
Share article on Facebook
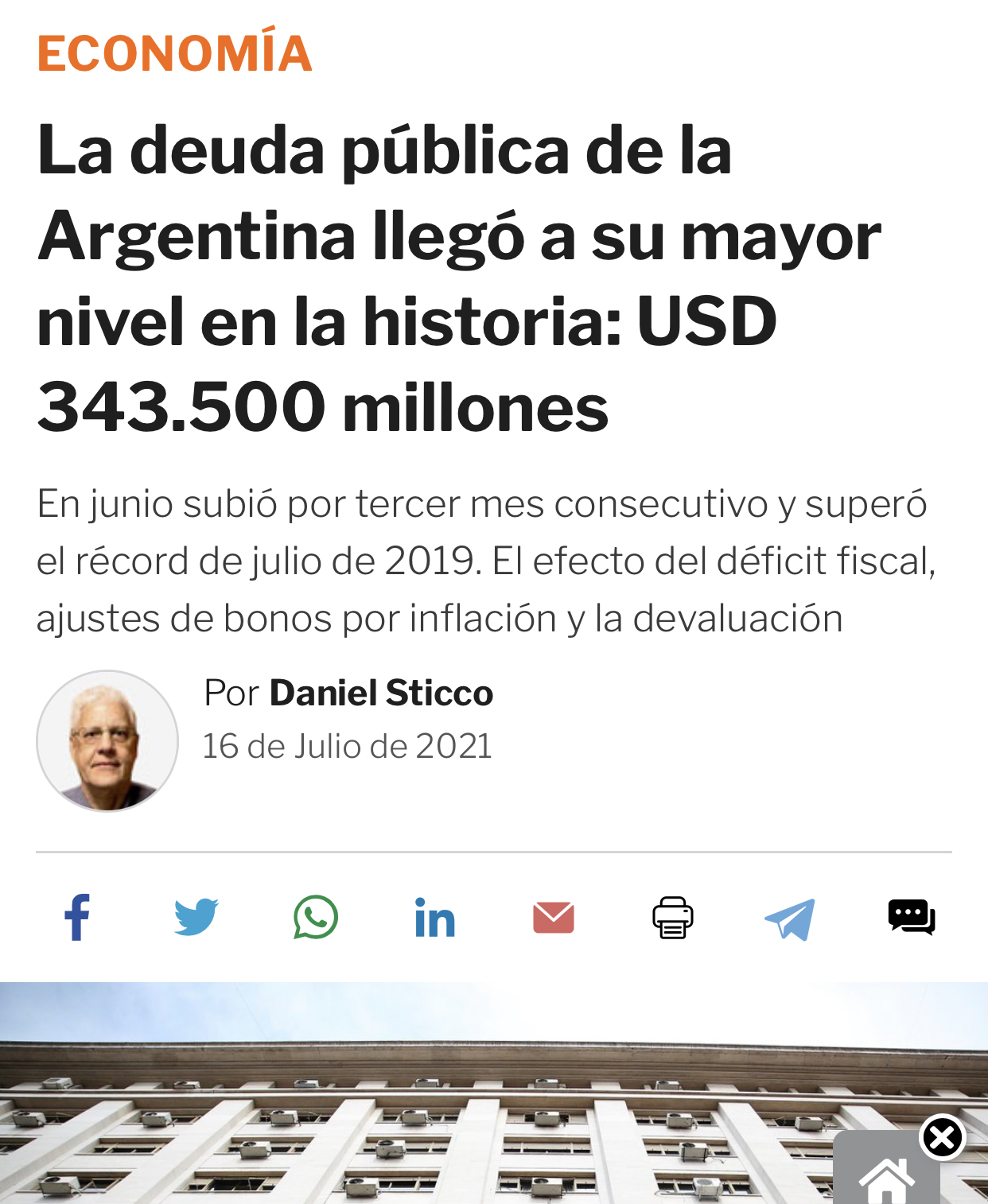point(77,918)
